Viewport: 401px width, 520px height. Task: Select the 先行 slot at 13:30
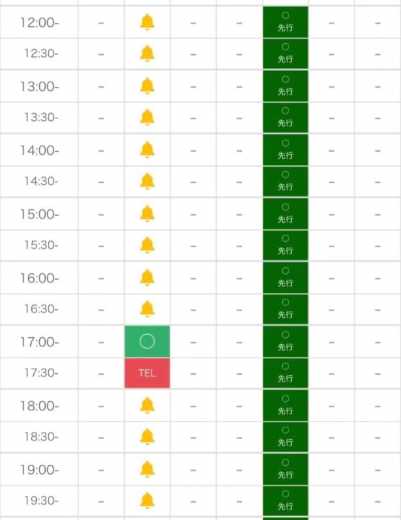point(285,118)
